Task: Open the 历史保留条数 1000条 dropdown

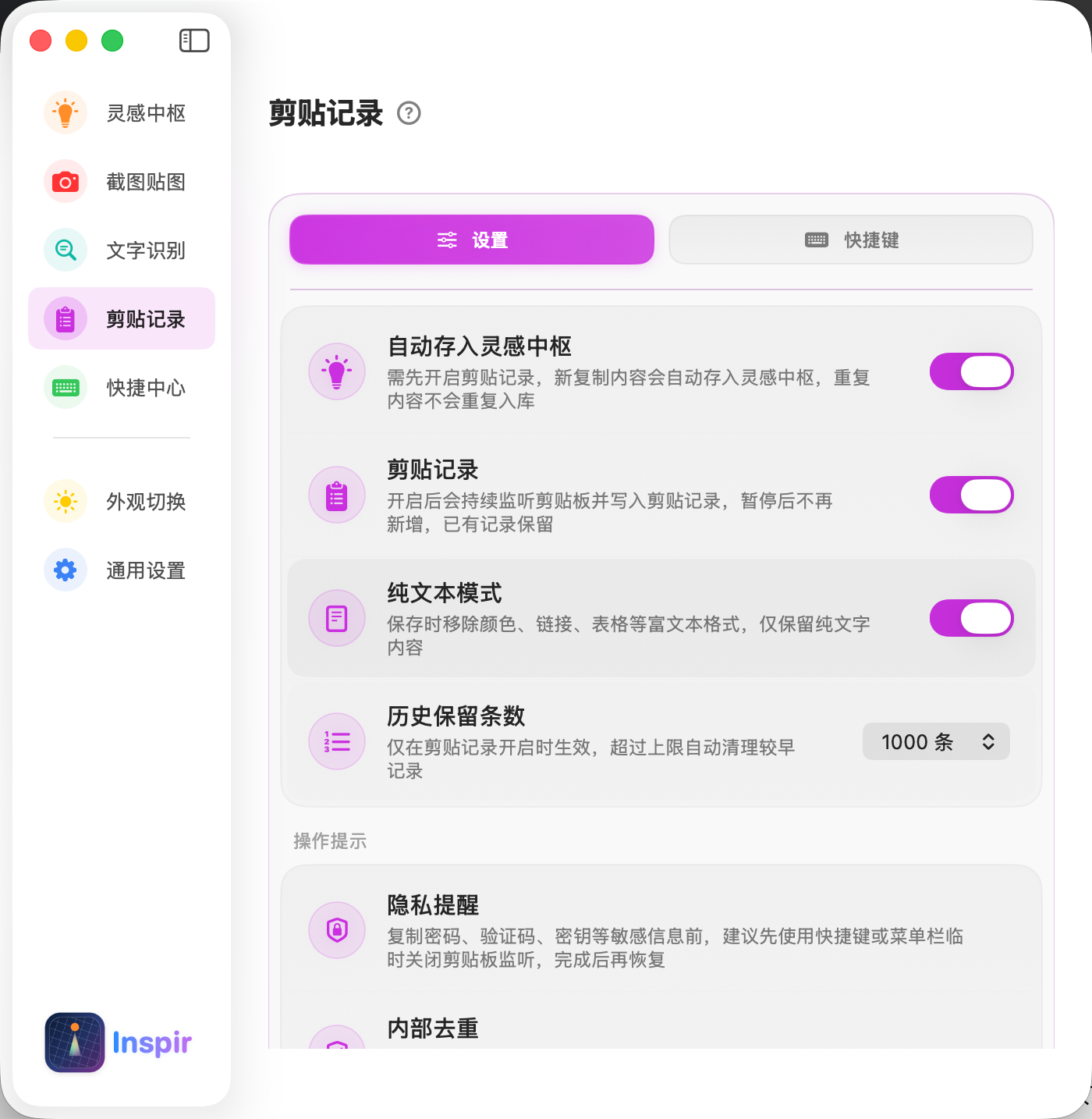Action: 935,741
